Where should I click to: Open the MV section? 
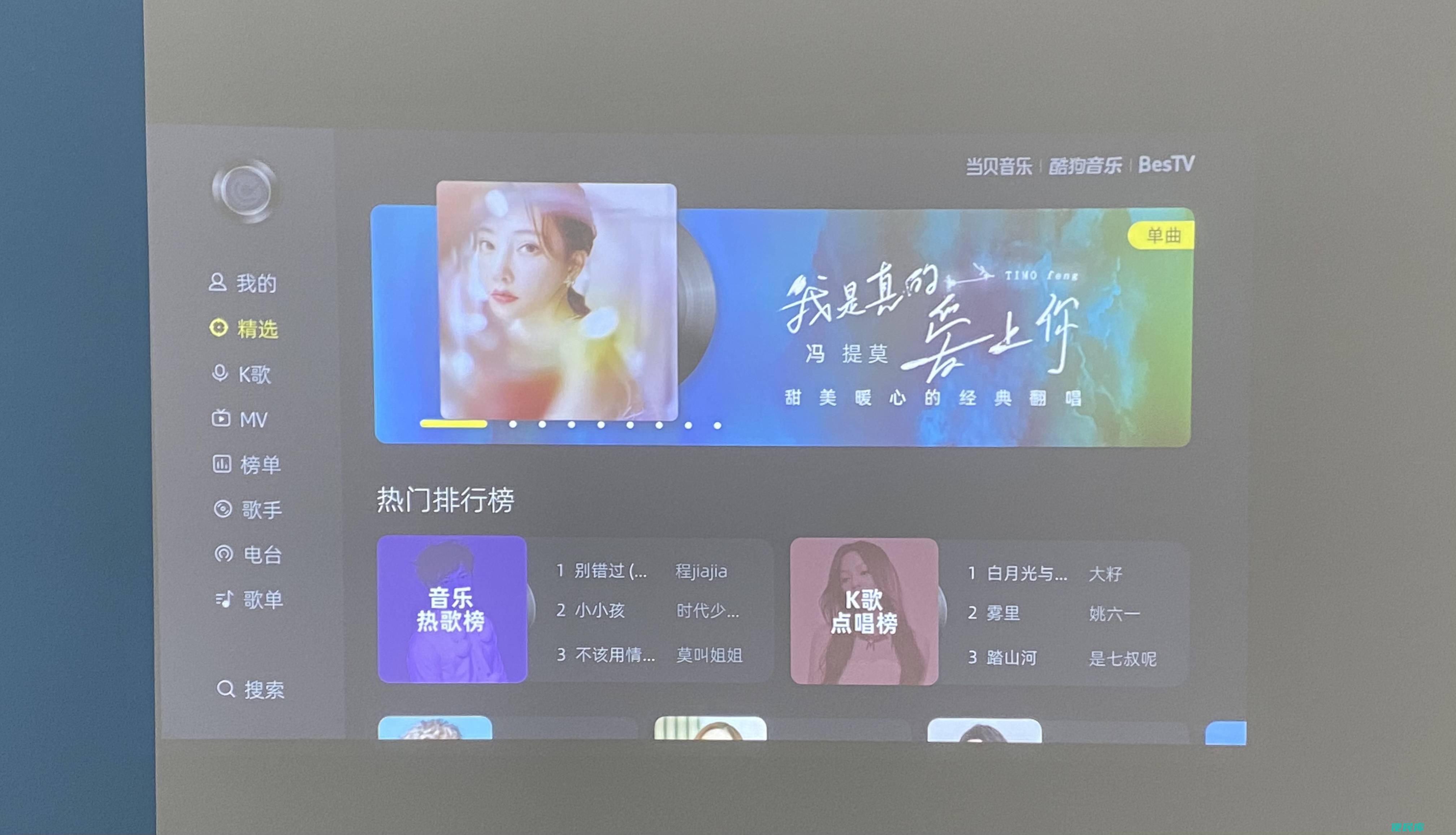pyautogui.click(x=240, y=419)
